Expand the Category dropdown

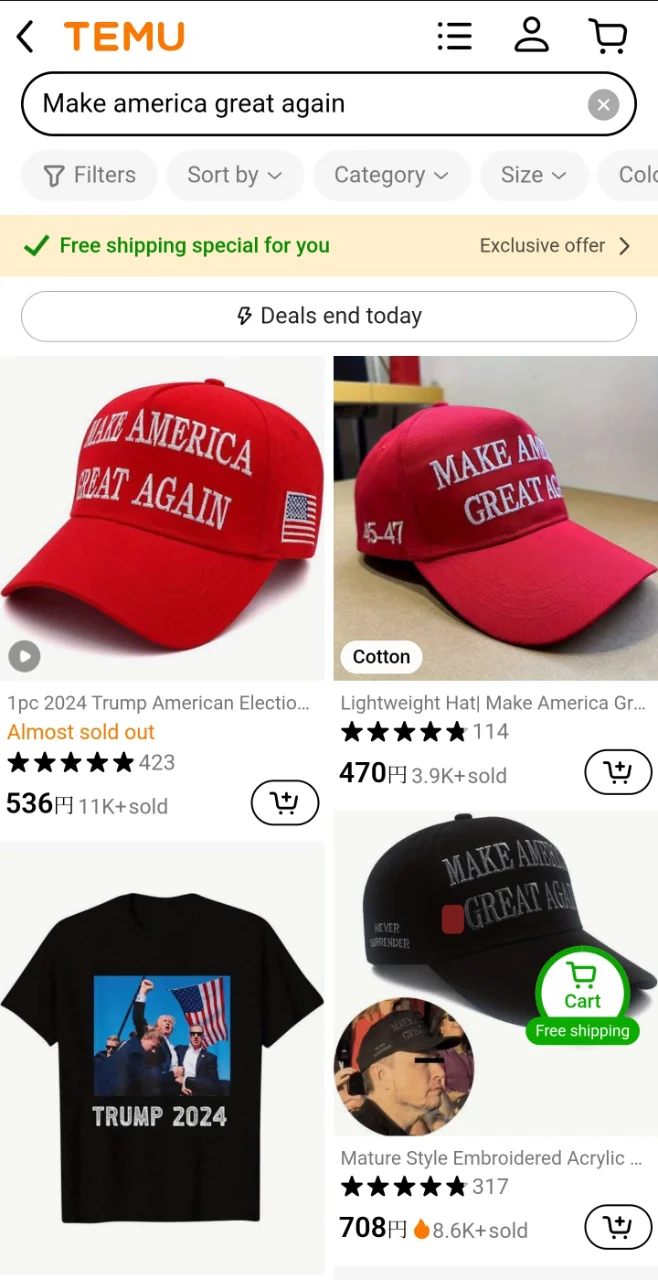(x=391, y=175)
